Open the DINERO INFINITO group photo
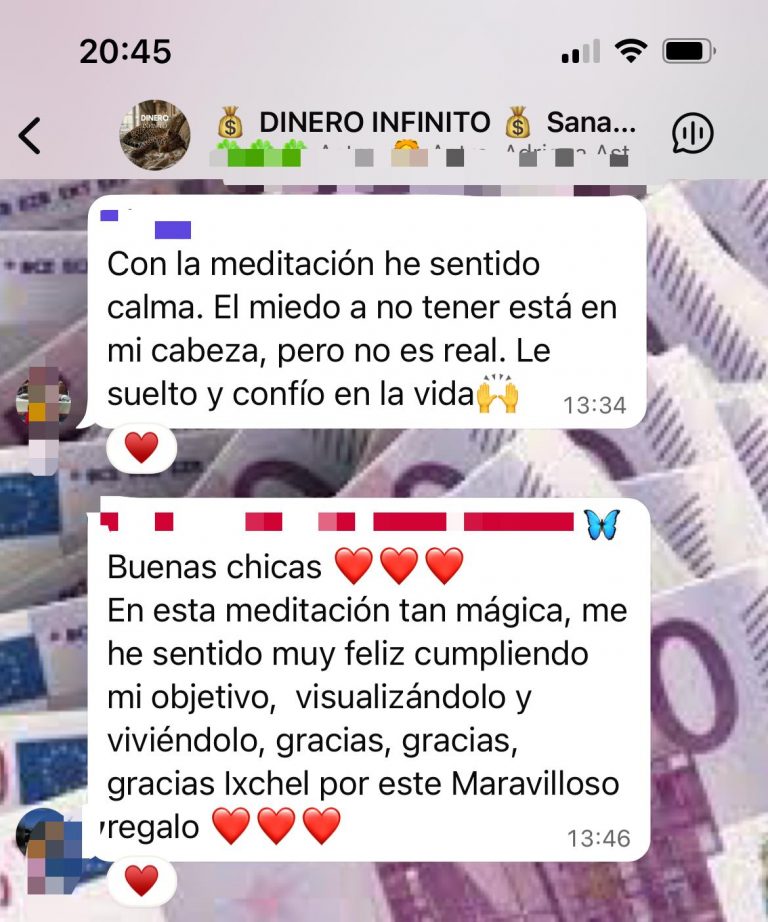This screenshot has width=768, height=922. pyautogui.click(x=154, y=134)
